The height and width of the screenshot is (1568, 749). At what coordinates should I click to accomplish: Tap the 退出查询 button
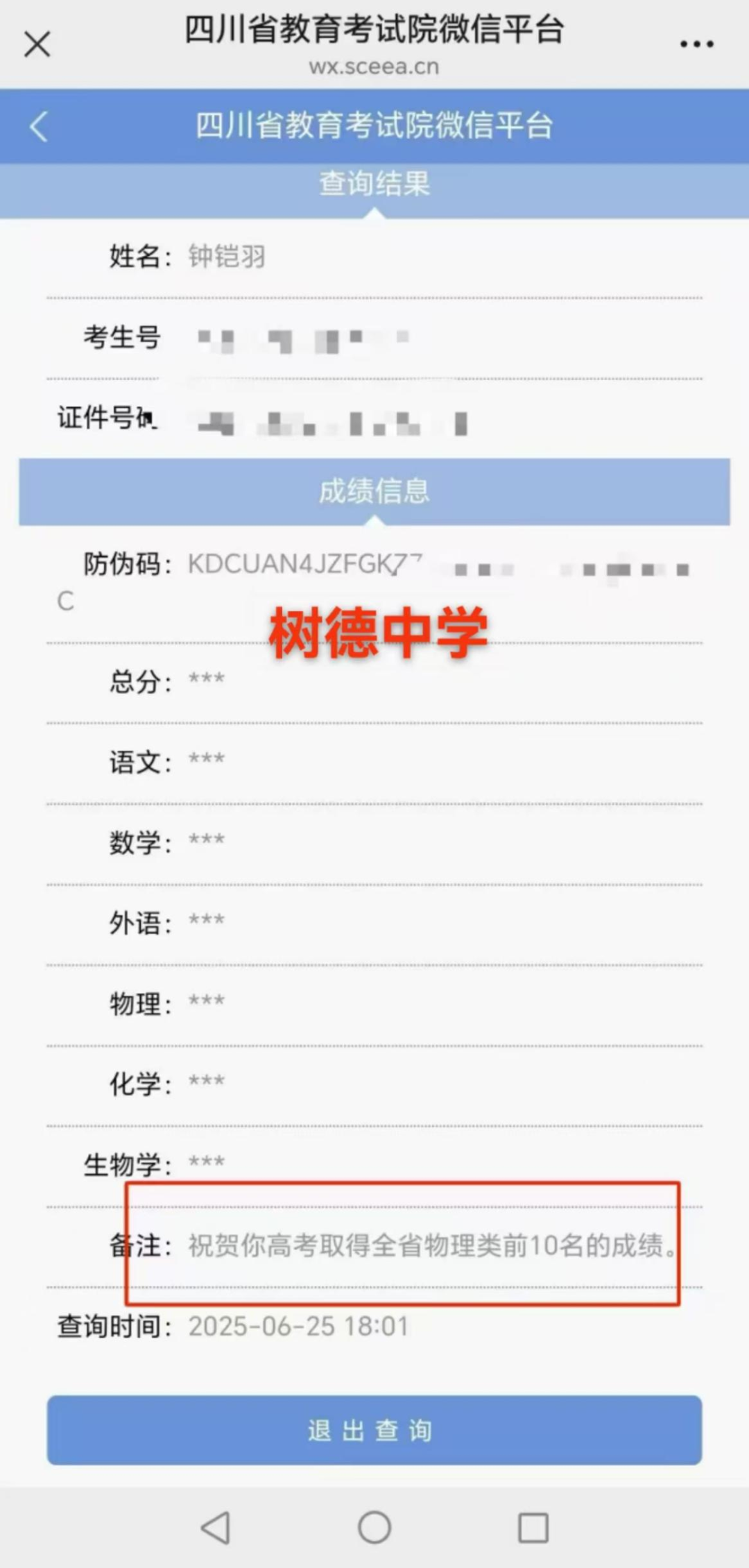(x=374, y=1430)
